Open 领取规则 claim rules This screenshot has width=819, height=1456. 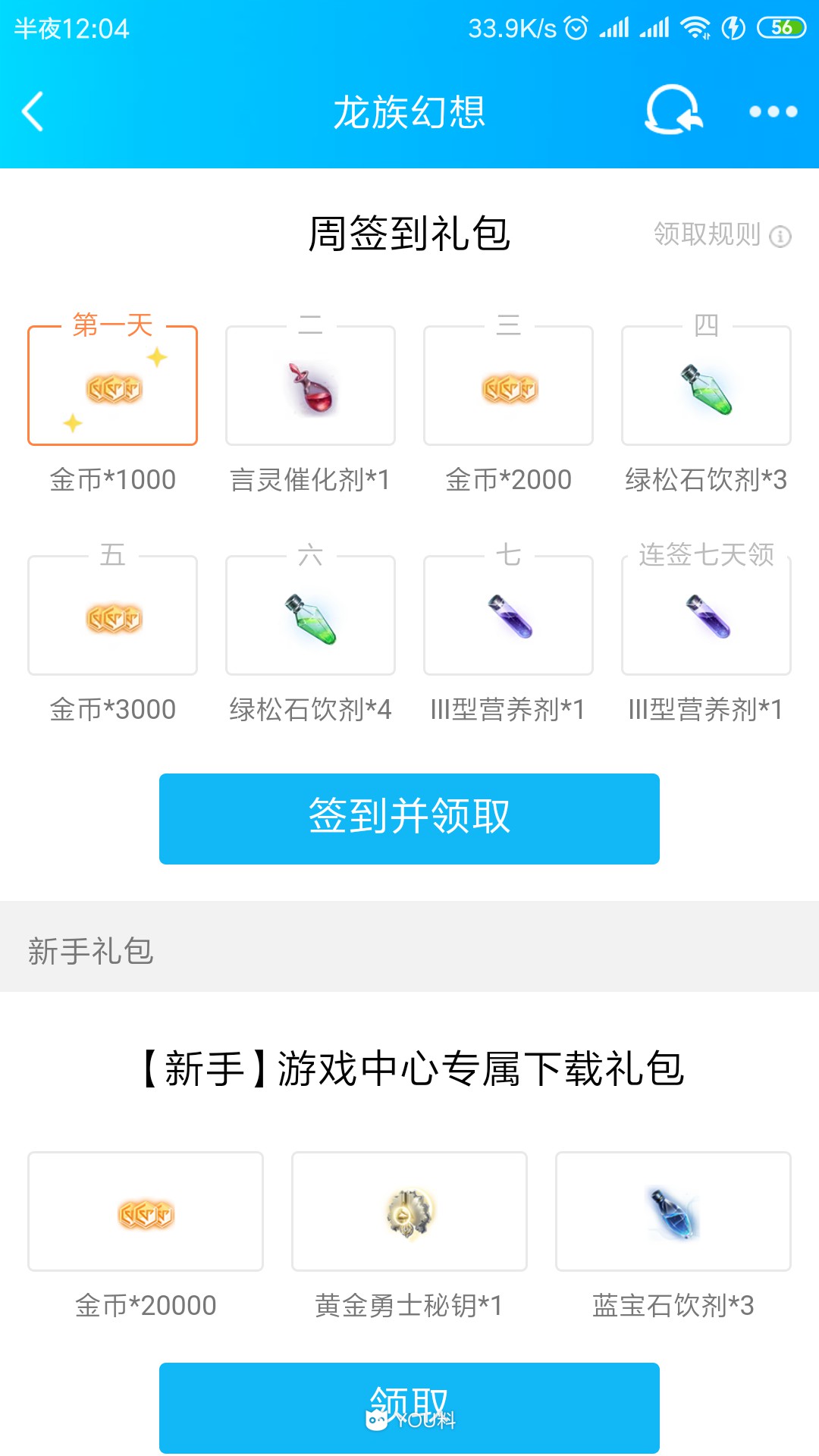click(721, 235)
